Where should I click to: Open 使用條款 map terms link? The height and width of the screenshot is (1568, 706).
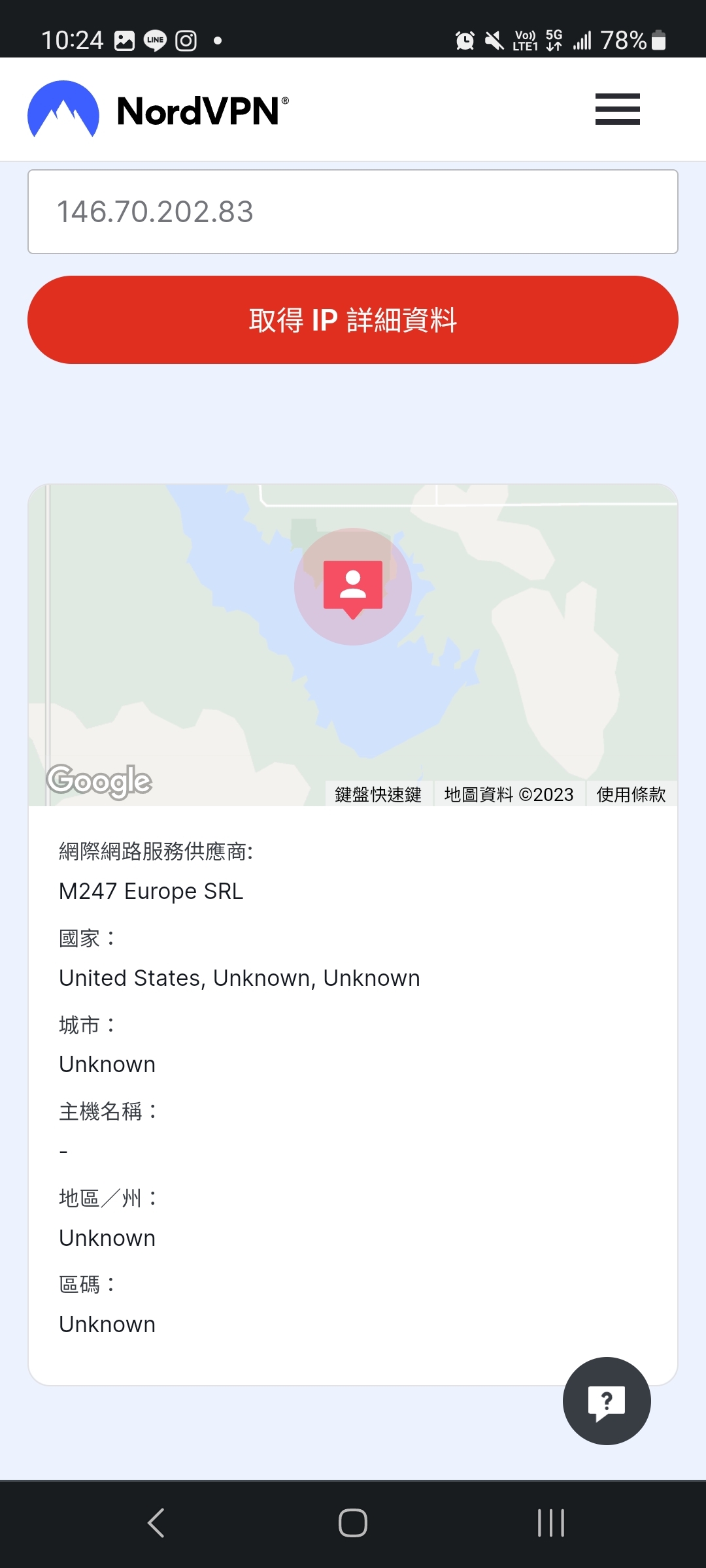coord(631,794)
